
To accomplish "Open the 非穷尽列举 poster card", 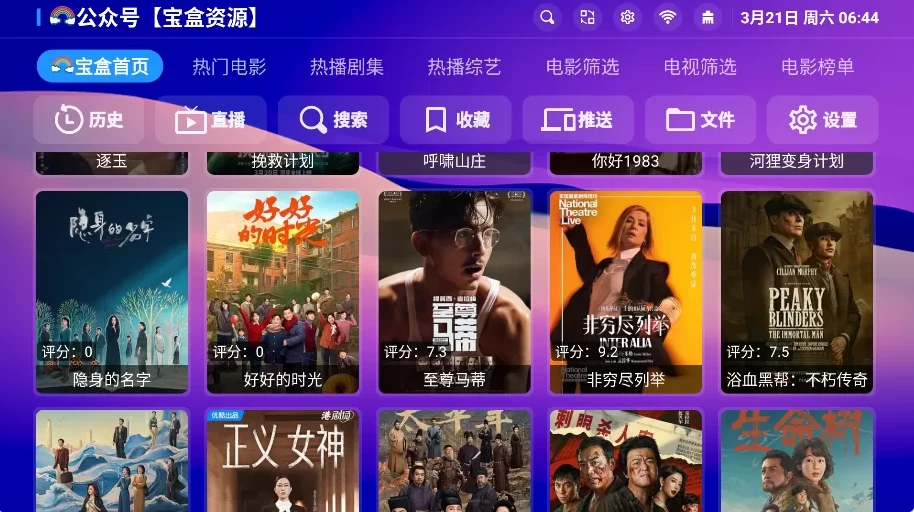I will click(626, 290).
